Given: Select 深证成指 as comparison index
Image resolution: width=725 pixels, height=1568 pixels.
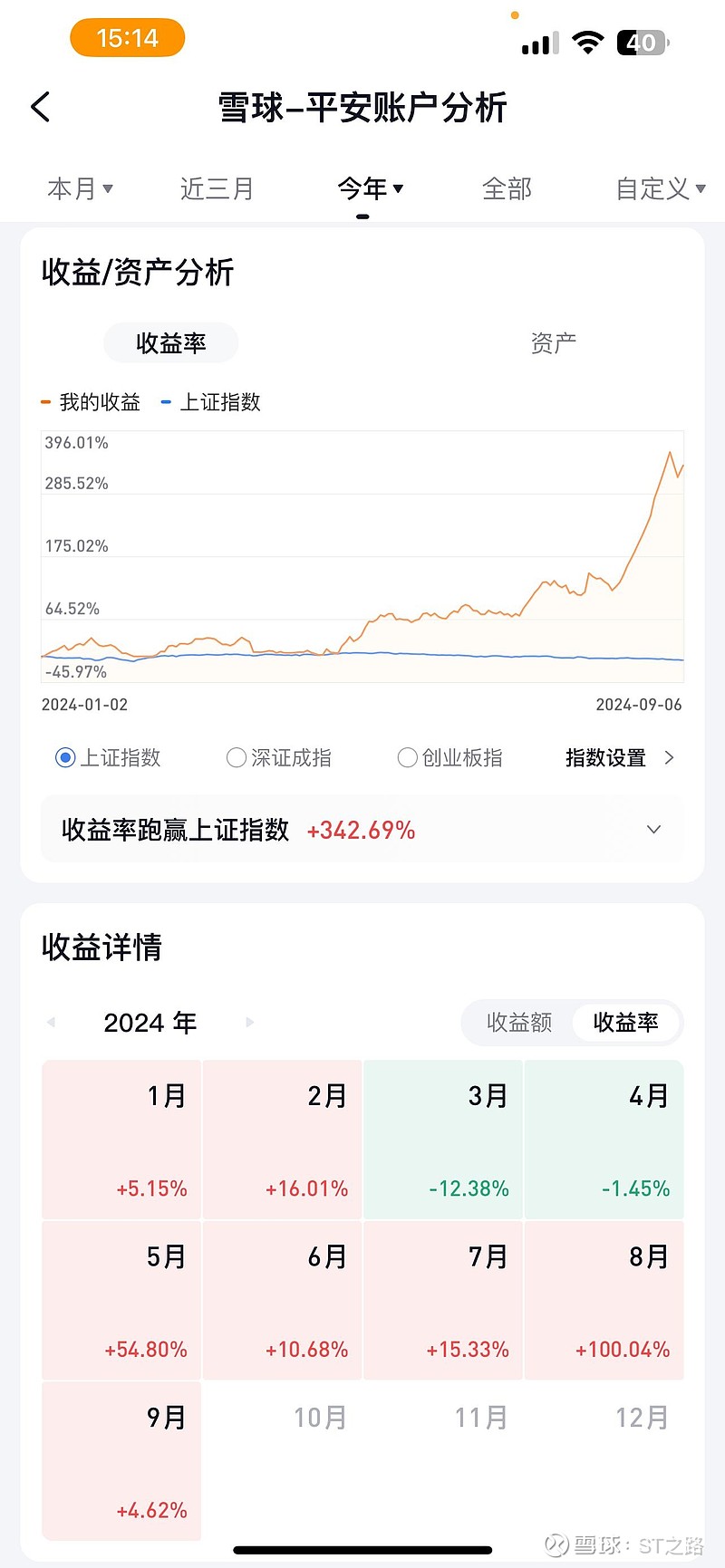Looking at the screenshot, I should (279, 757).
